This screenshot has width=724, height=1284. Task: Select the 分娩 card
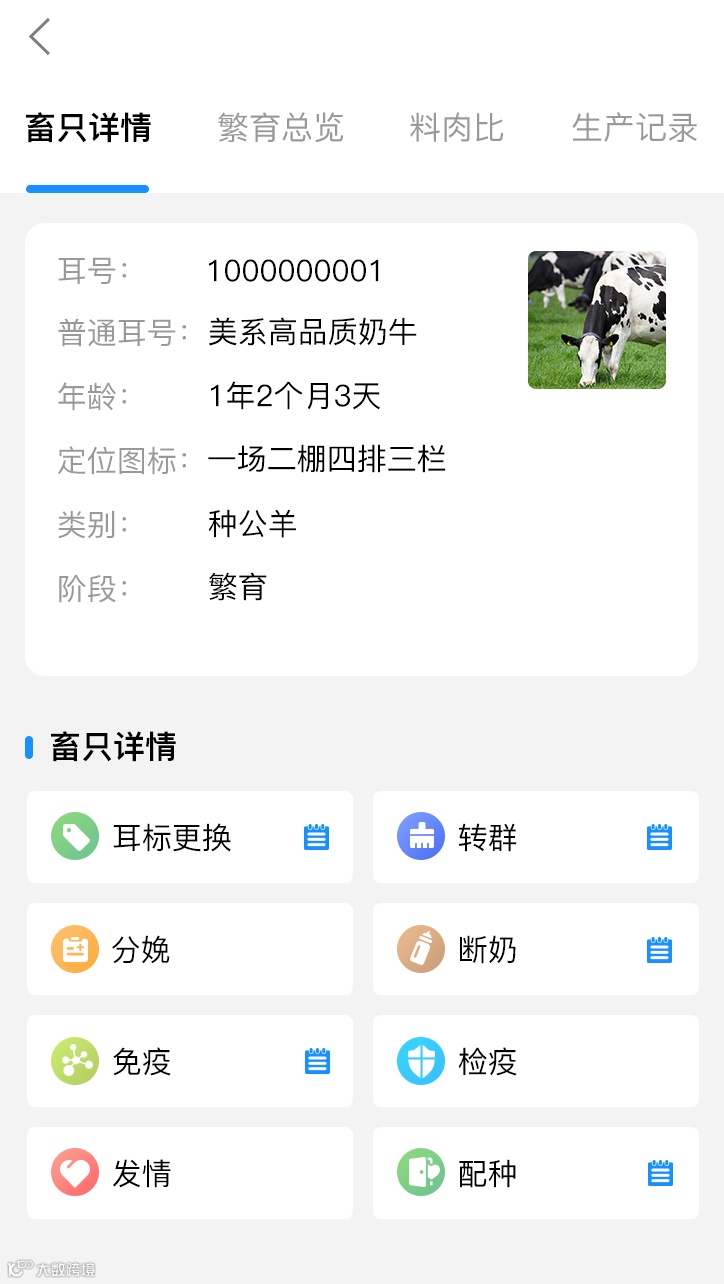click(x=189, y=949)
